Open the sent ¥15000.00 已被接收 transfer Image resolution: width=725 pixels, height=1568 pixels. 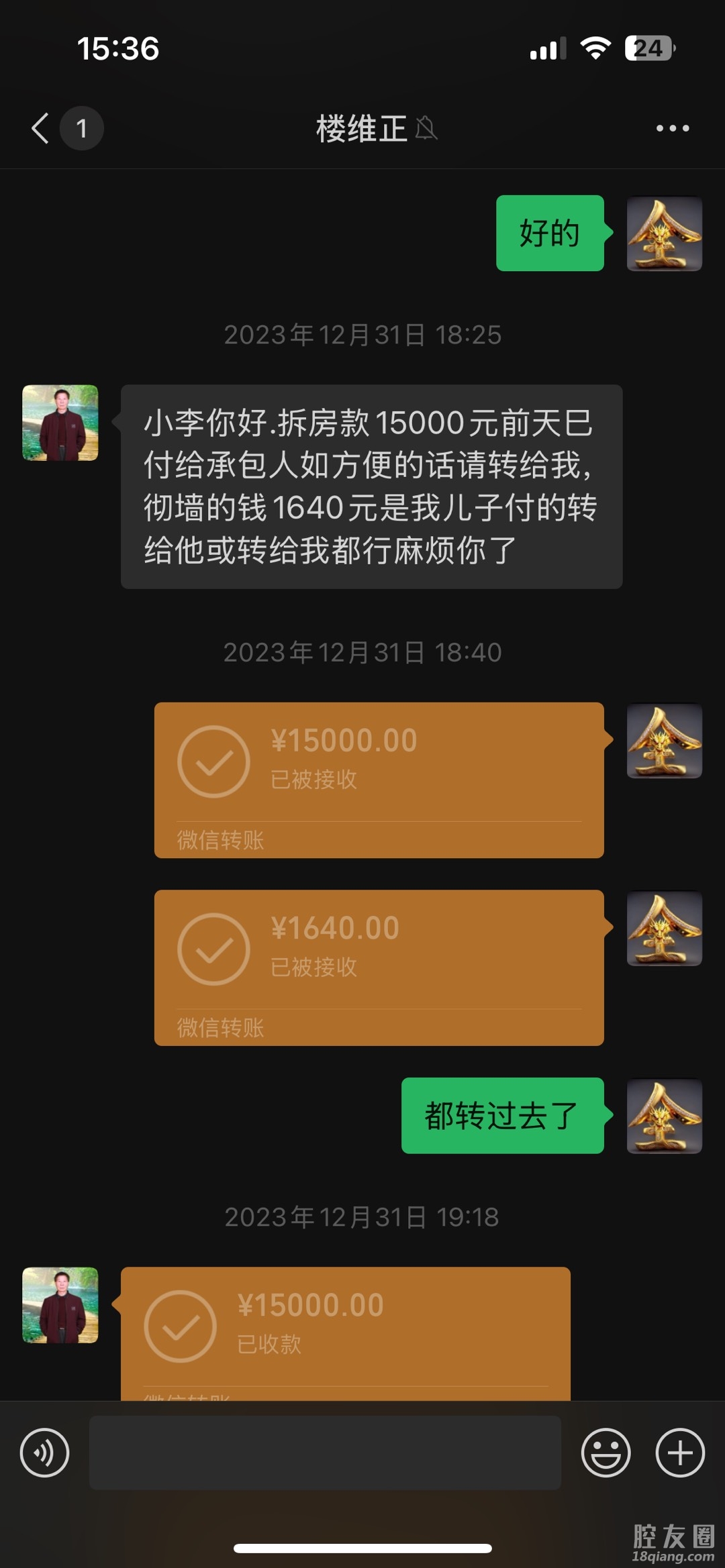tap(379, 779)
